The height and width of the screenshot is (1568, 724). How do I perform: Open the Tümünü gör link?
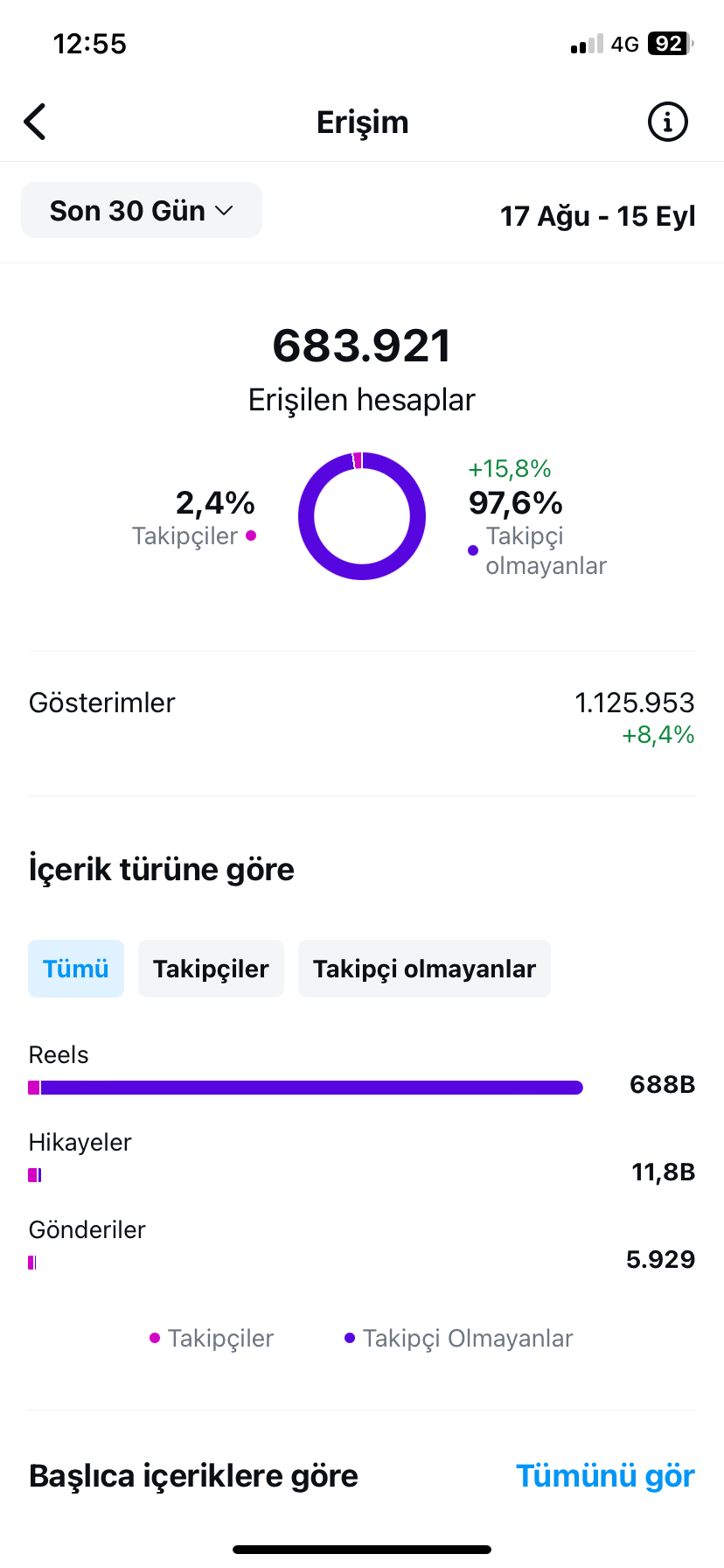point(605,1475)
